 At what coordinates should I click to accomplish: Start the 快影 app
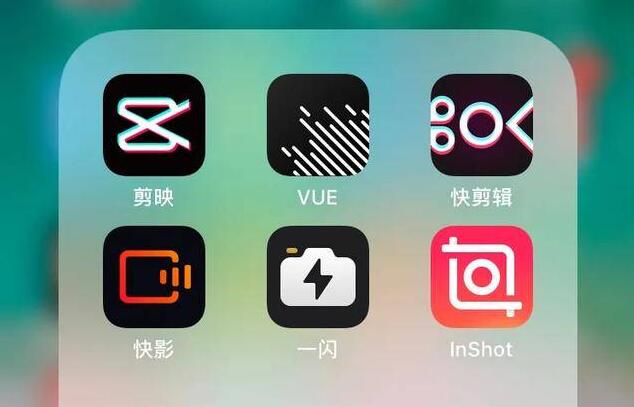click(x=154, y=277)
